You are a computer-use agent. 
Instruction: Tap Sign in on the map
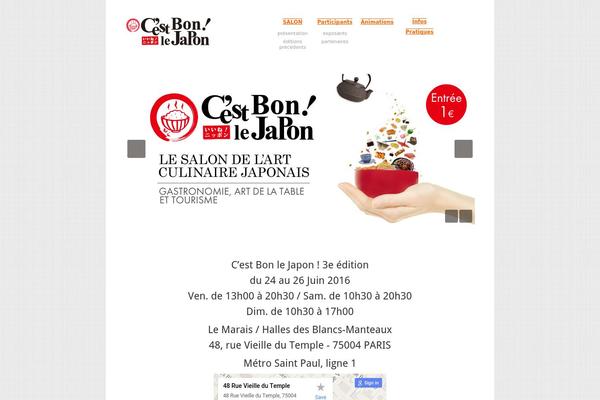pos(366,383)
